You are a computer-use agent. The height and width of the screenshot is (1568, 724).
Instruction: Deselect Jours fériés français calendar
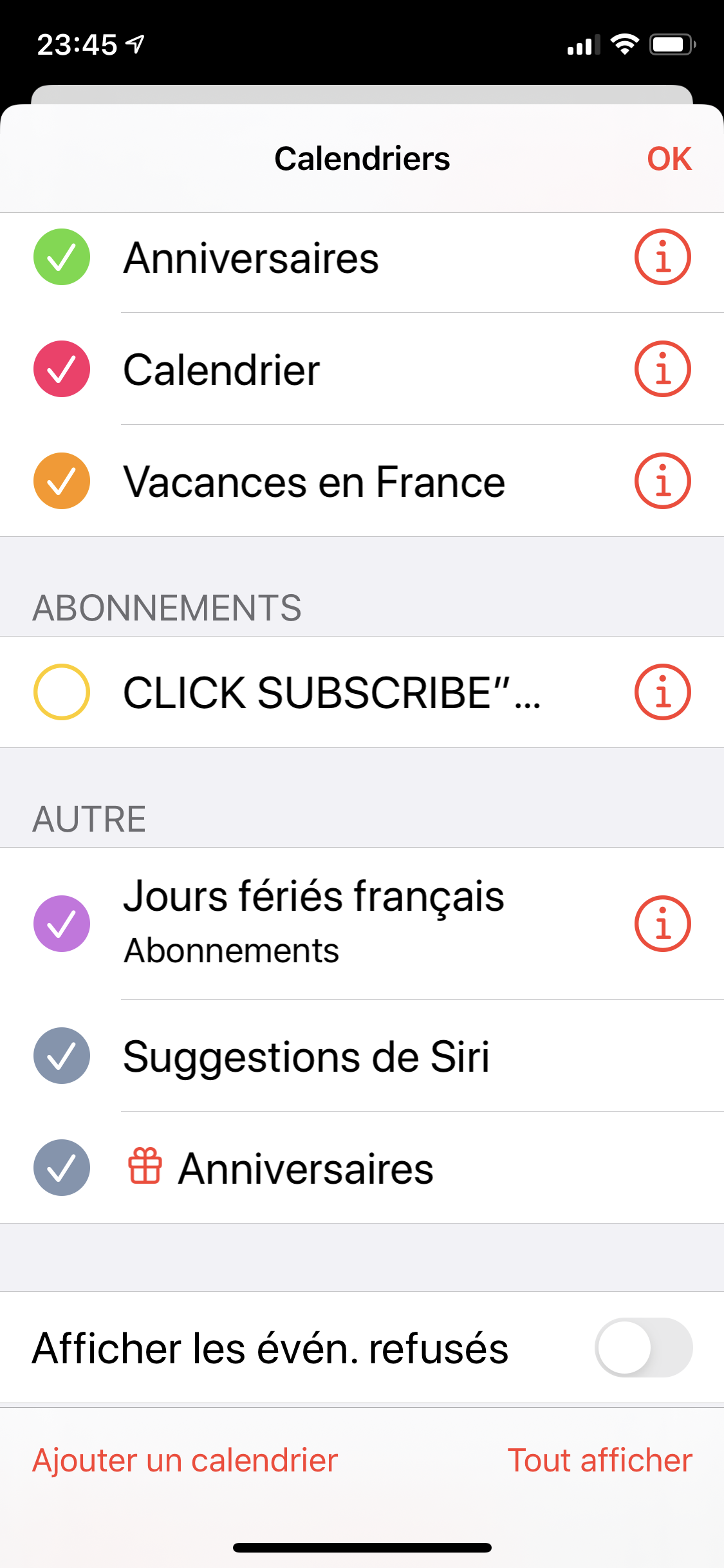click(x=62, y=924)
